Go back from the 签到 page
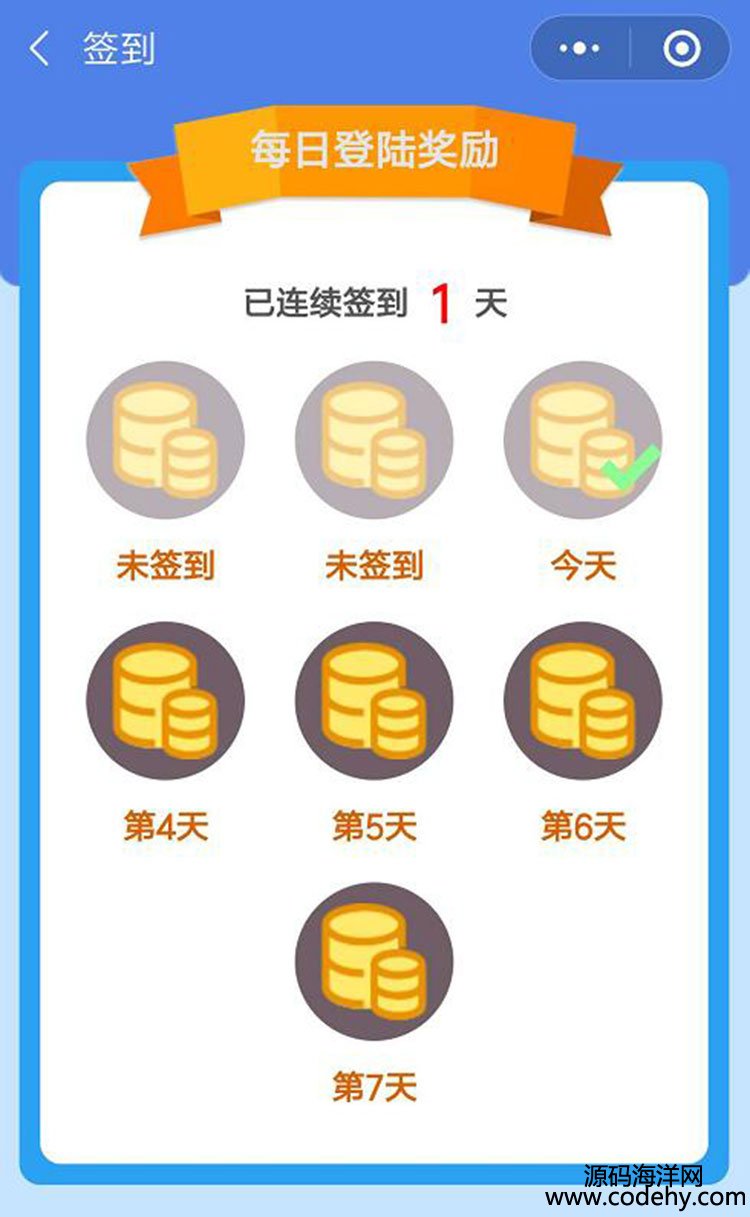750x1217 pixels. [40, 48]
